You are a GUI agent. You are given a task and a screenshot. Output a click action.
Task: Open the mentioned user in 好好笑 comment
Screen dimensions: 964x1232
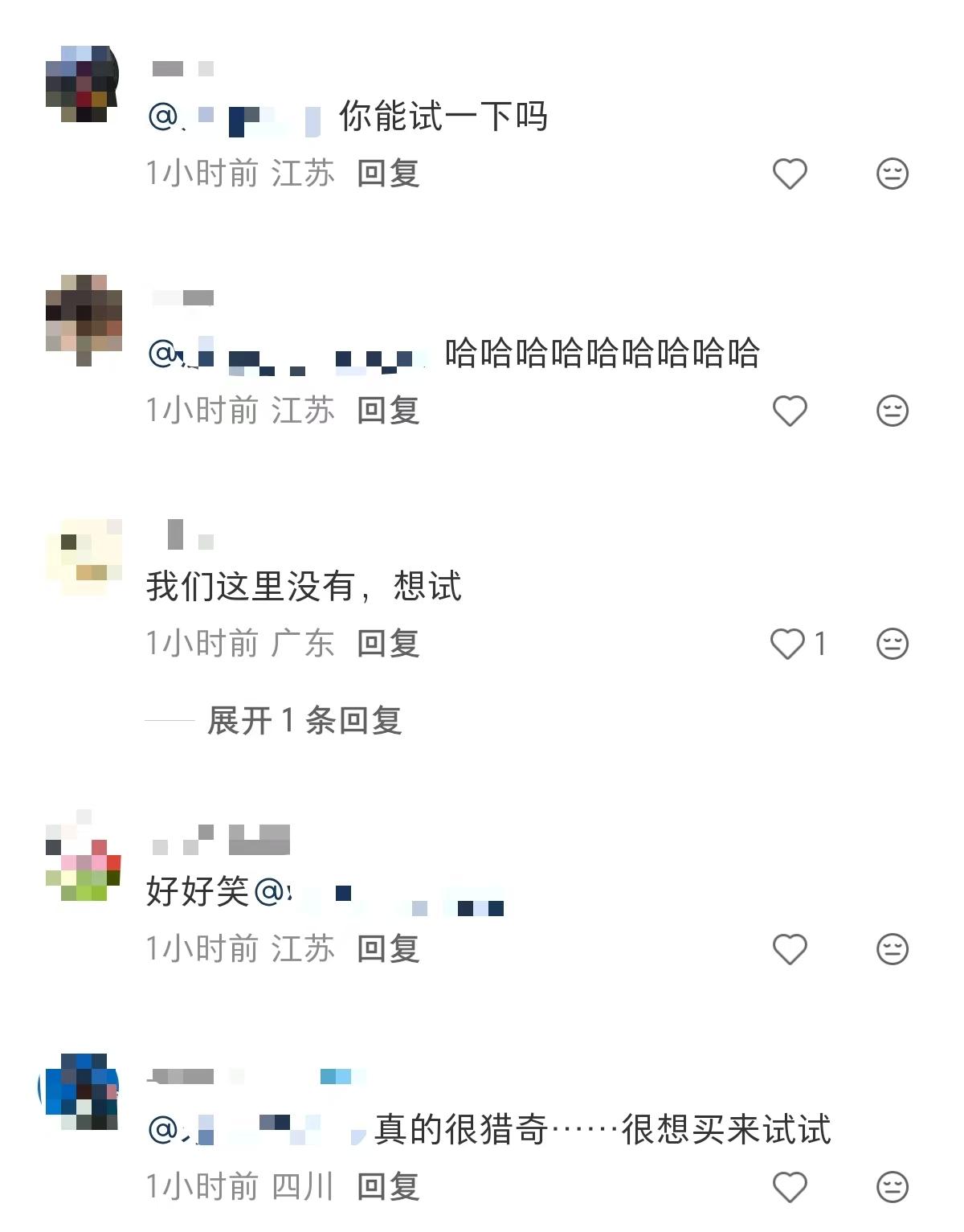pos(386,894)
